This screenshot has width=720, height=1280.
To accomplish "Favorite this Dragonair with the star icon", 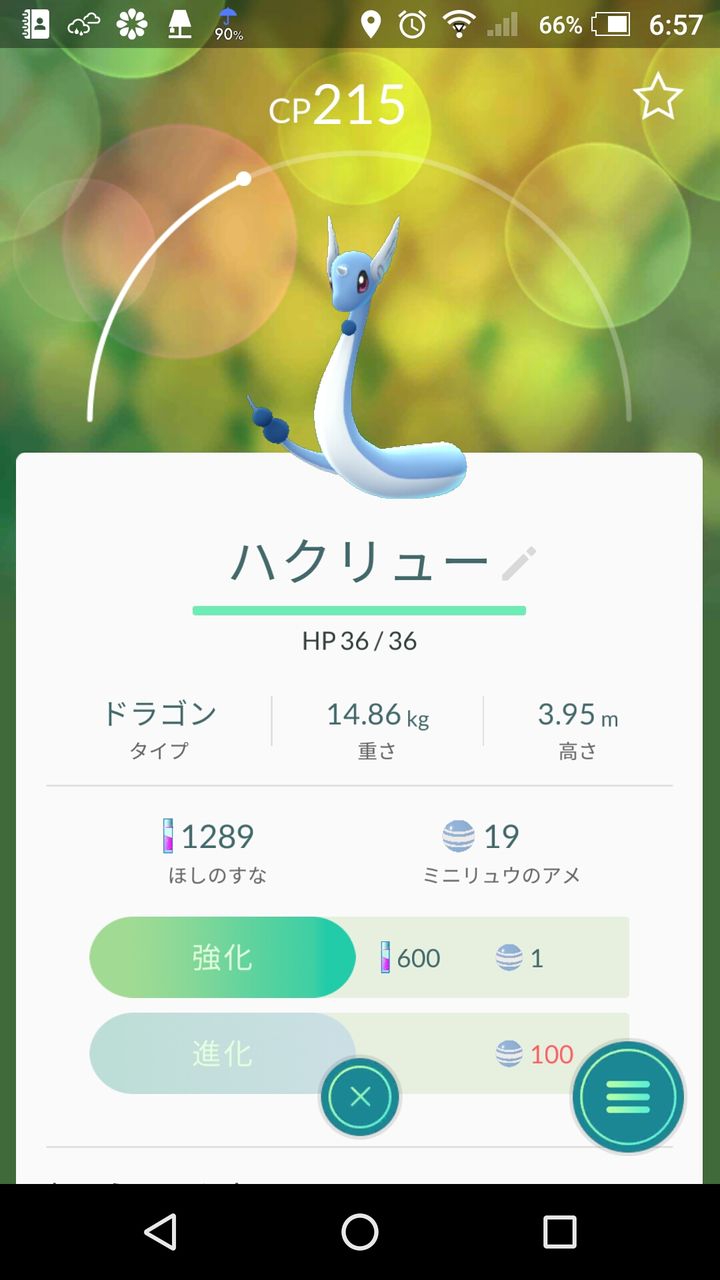I will pyautogui.click(x=658, y=97).
